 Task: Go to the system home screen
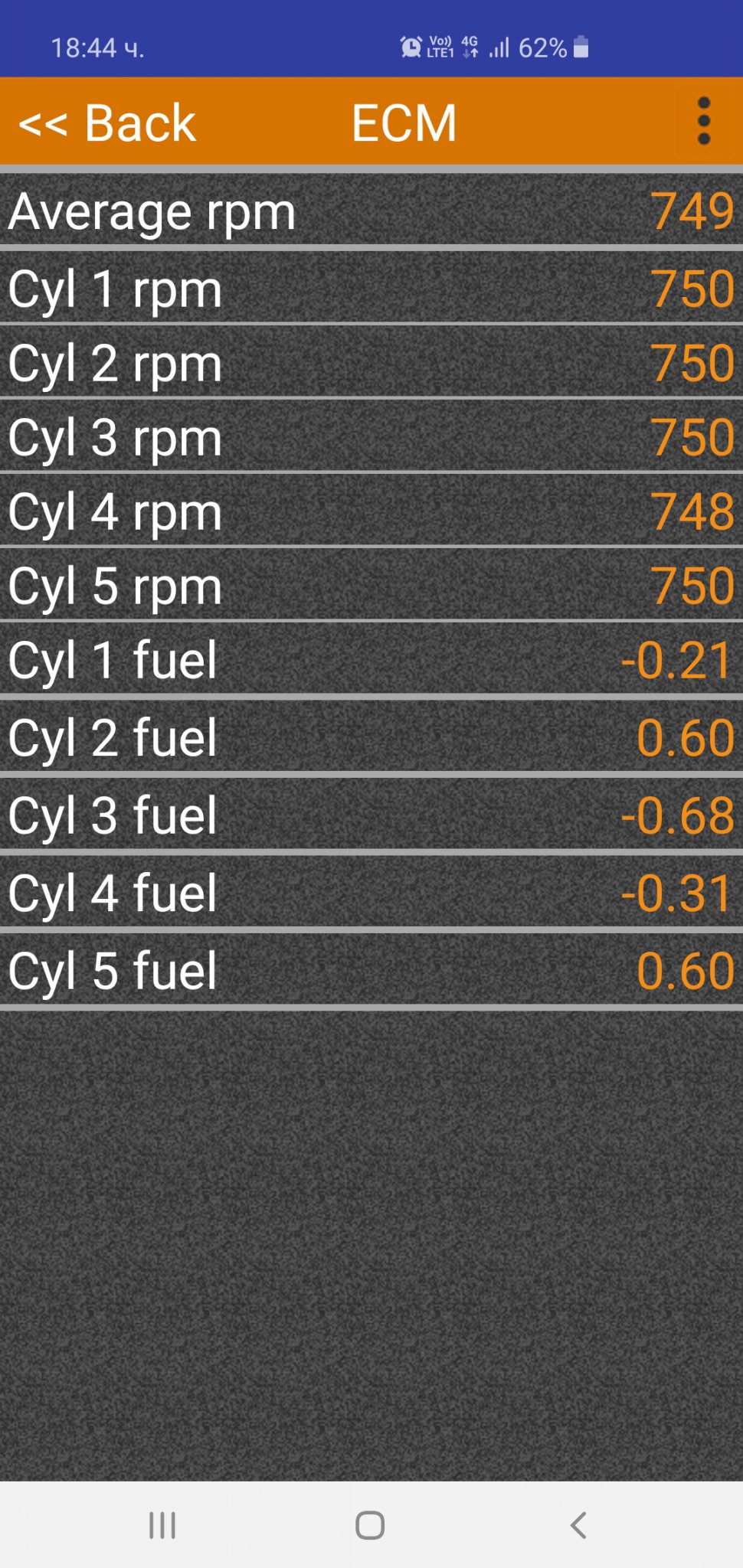[x=370, y=1525]
